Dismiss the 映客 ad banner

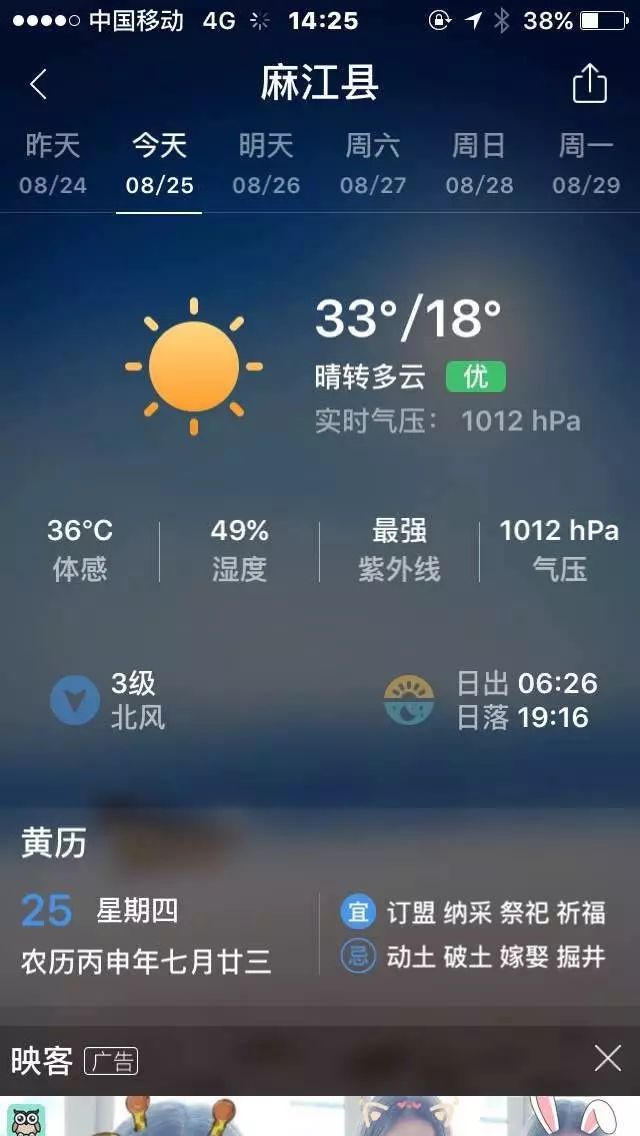[x=607, y=1059]
